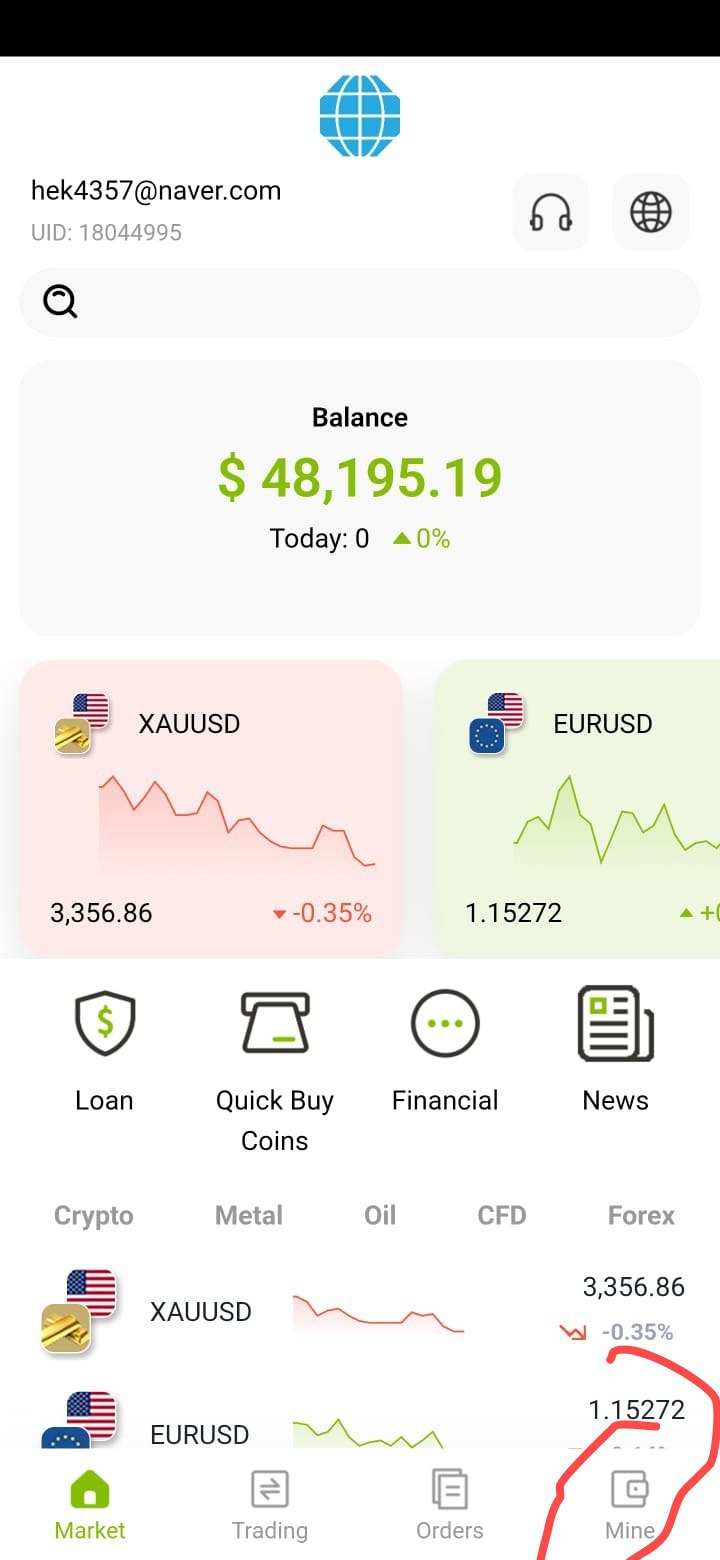This screenshot has width=720, height=1560.
Task: Switch to the Crypto tab
Action: coord(94,1216)
